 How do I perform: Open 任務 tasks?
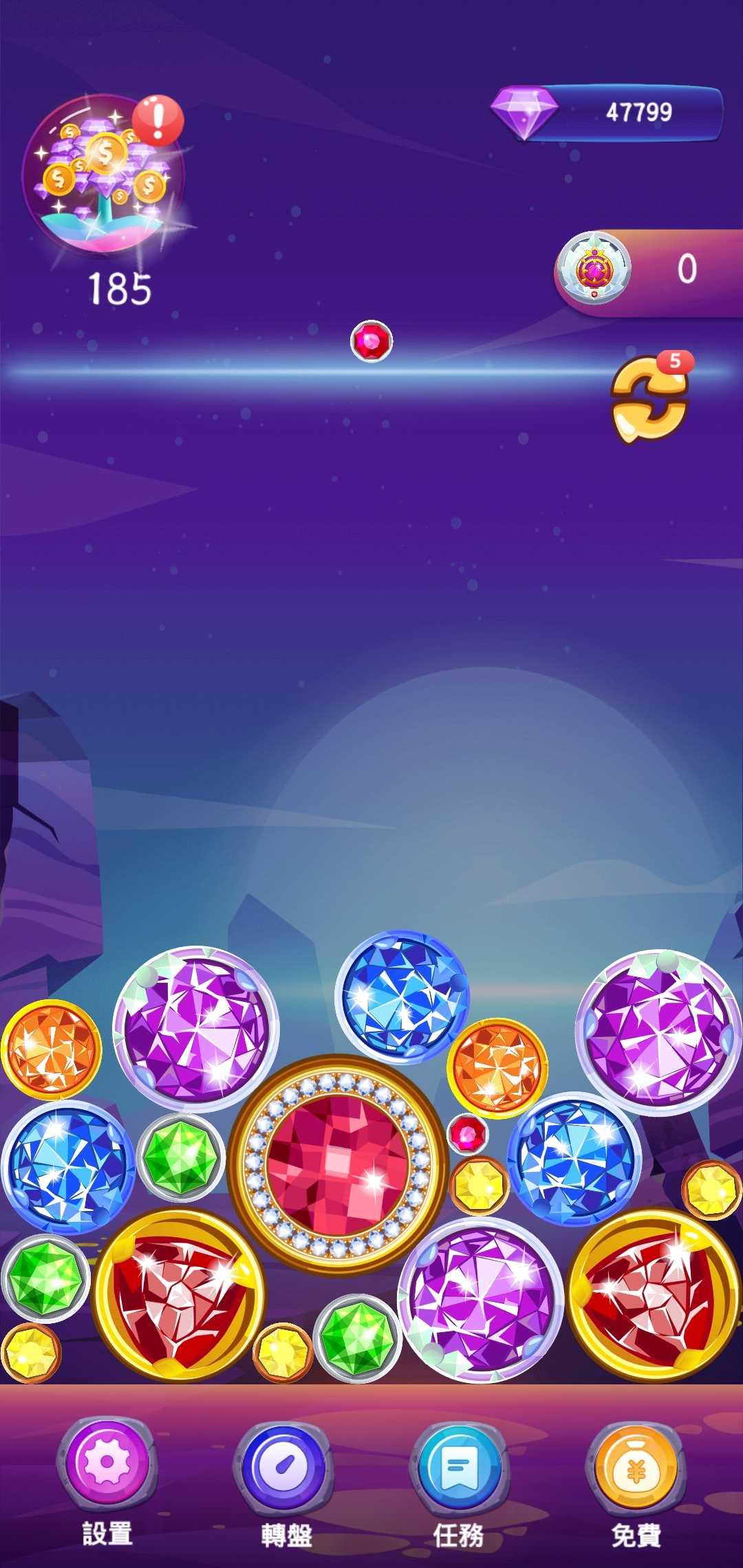click(x=459, y=1466)
